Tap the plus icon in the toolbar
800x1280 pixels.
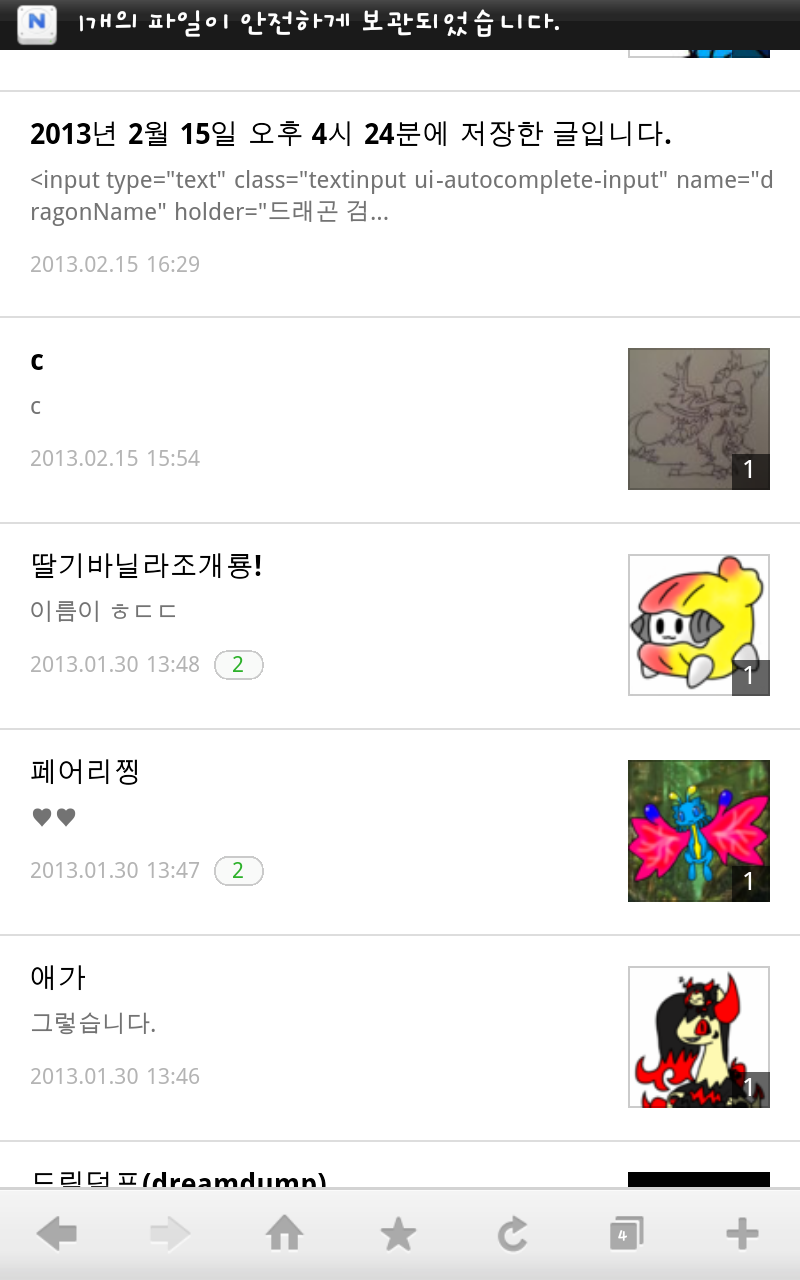[742, 1236]
